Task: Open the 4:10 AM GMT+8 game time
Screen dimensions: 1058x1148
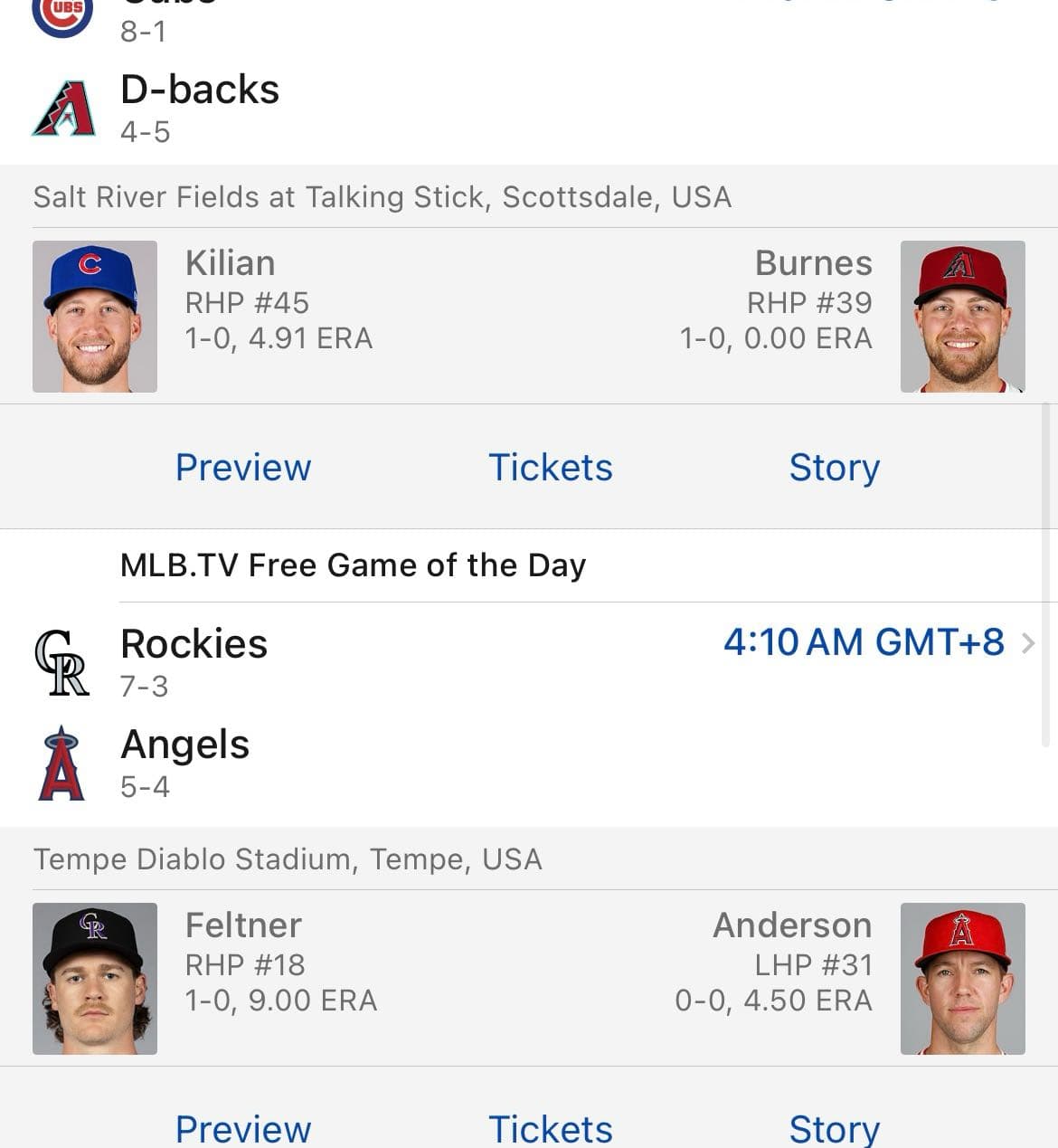Action: 864,642
